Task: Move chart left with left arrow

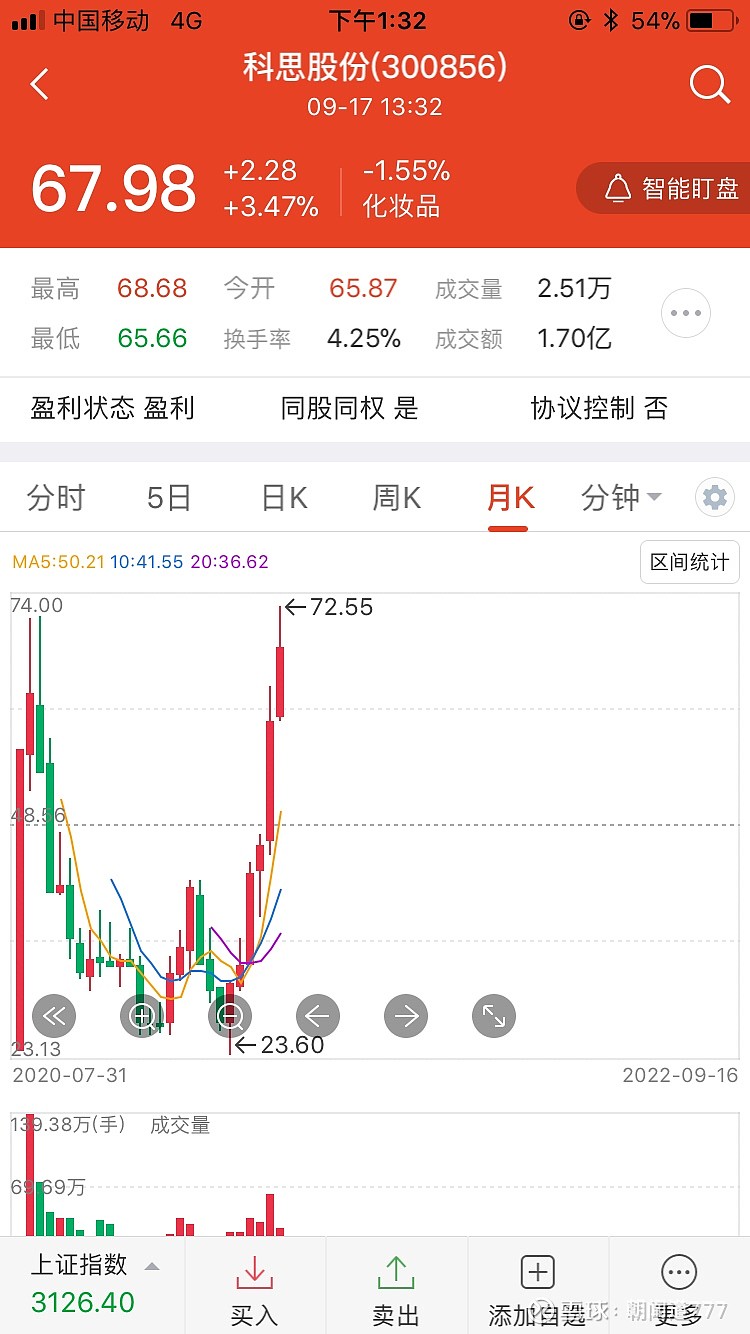Action: 318,1017
